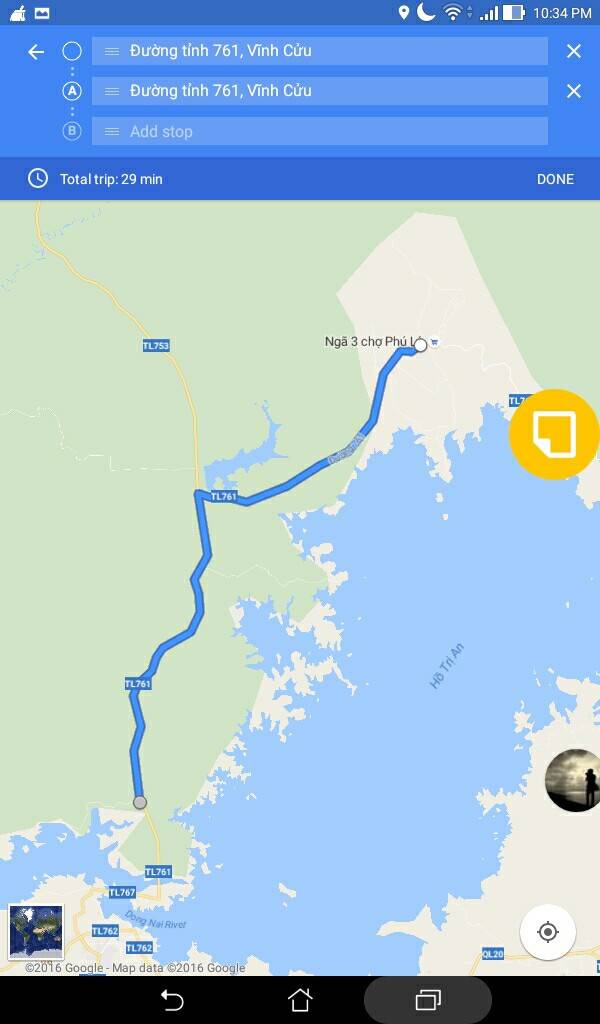Edit stop A destination field
The width and height of the screenshot is (600, 1024).
[320, 91]
